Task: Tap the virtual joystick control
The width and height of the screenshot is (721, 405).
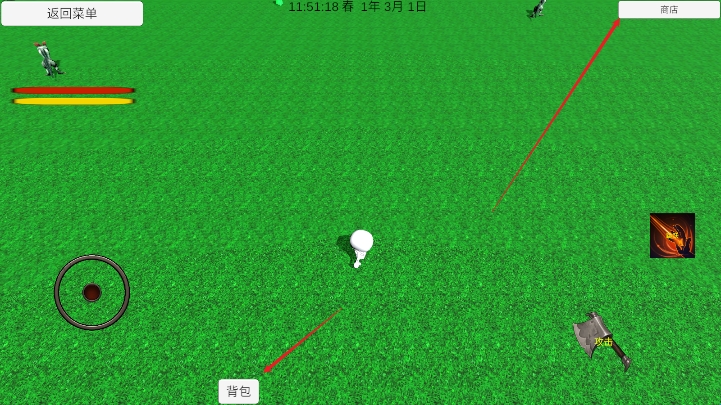Action: tap(92, 292)
